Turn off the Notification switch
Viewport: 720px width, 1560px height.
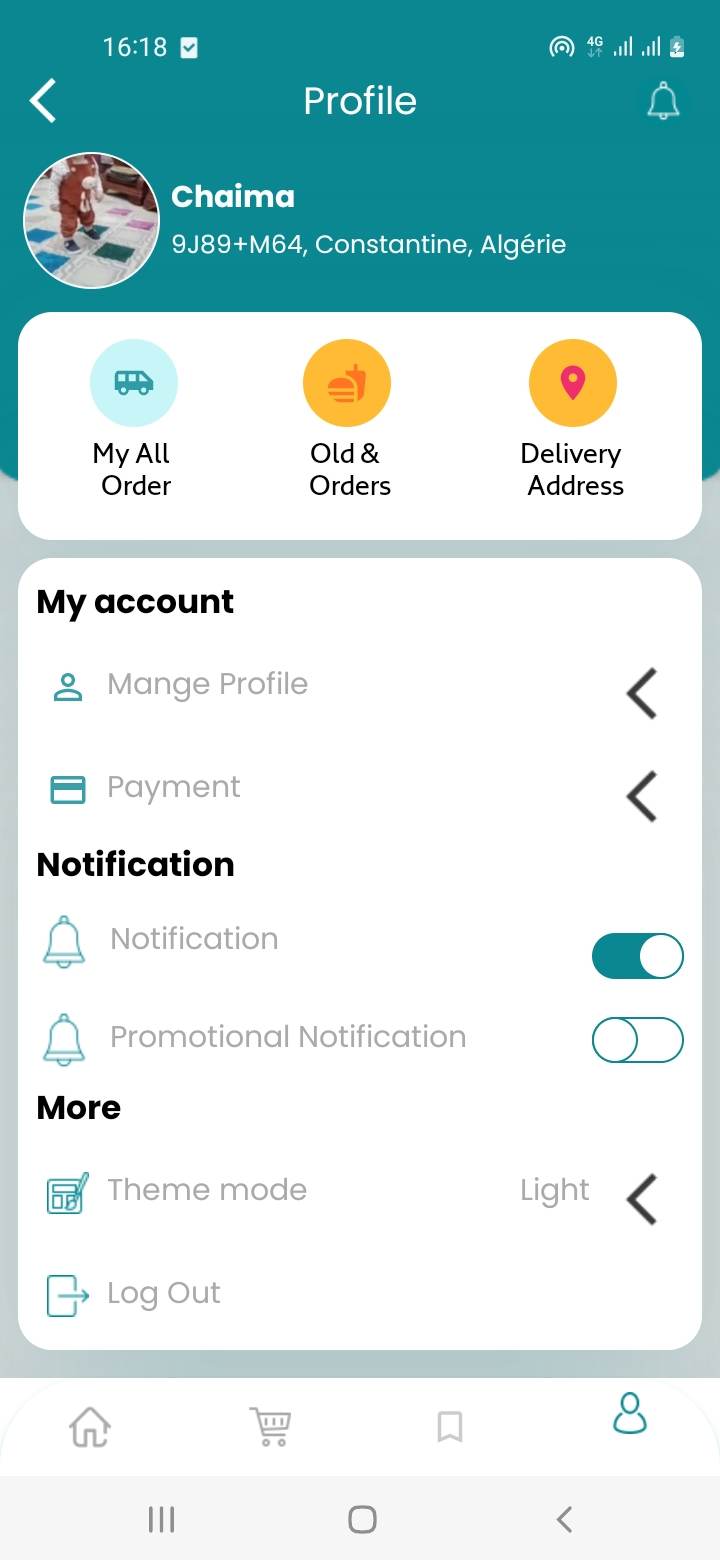point(637,957)
